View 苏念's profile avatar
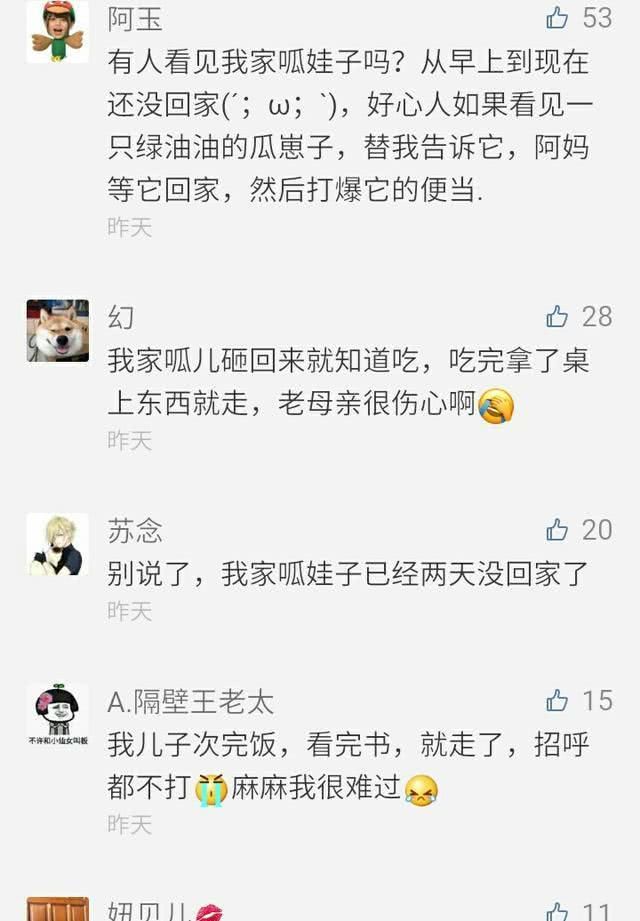640x921 pixels. click(57, 544)
